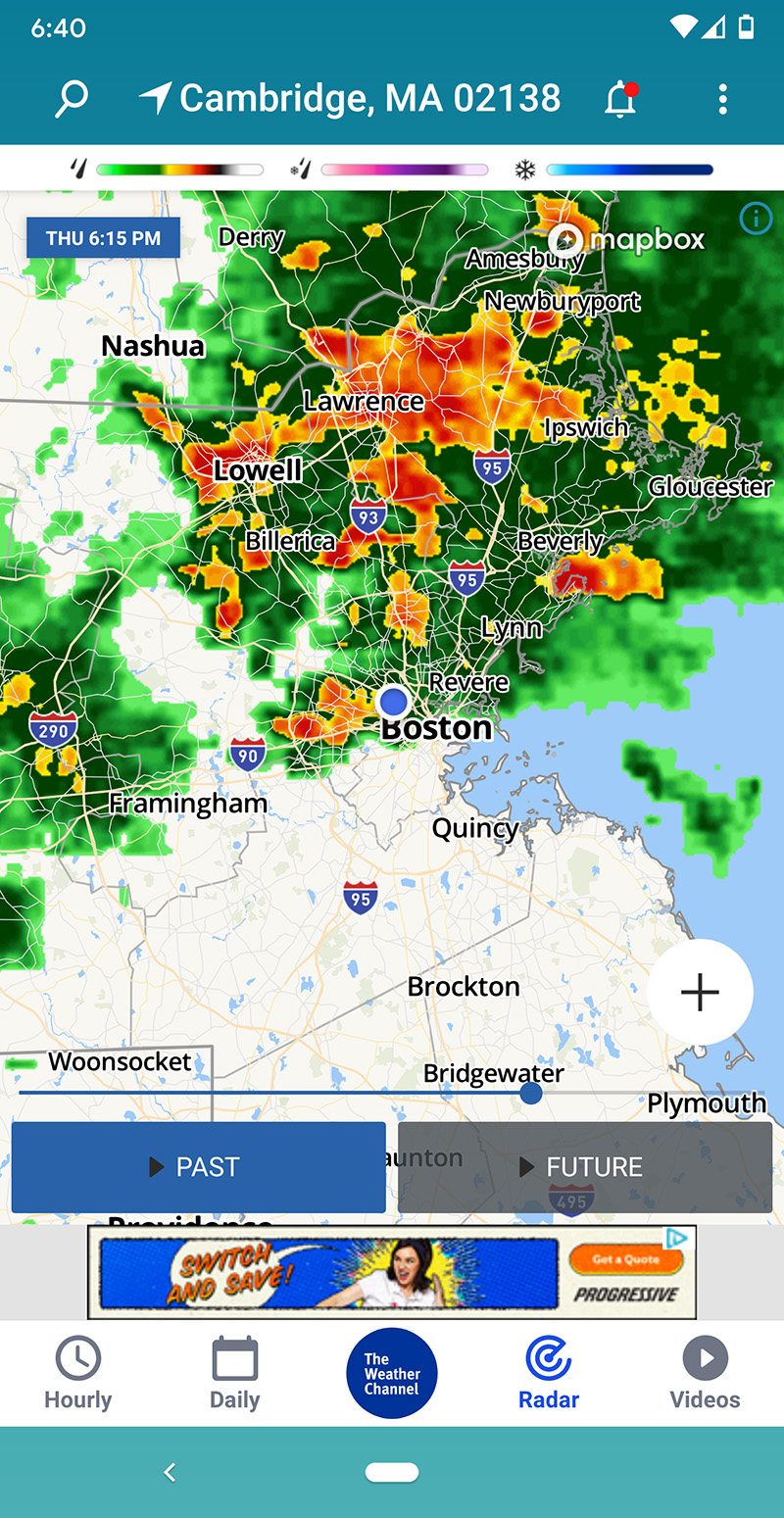Tap the radar timeline slider handle
The width and height of the screenshot is (784, 1518).
(x=530, y=1093)
